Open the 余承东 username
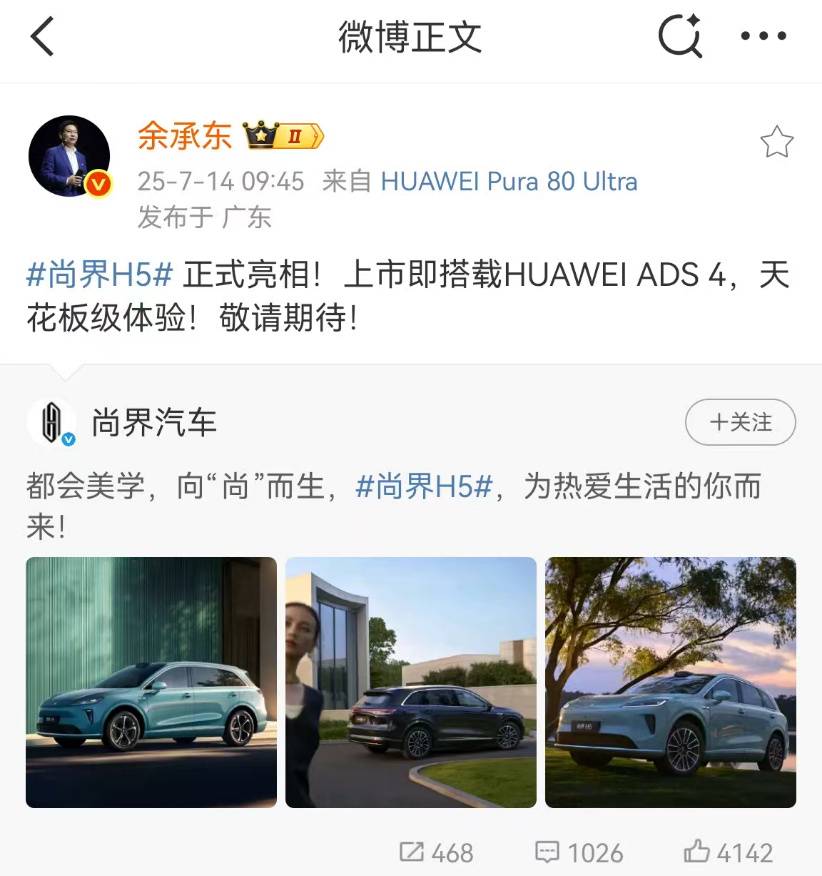 (x=184, y=136)
